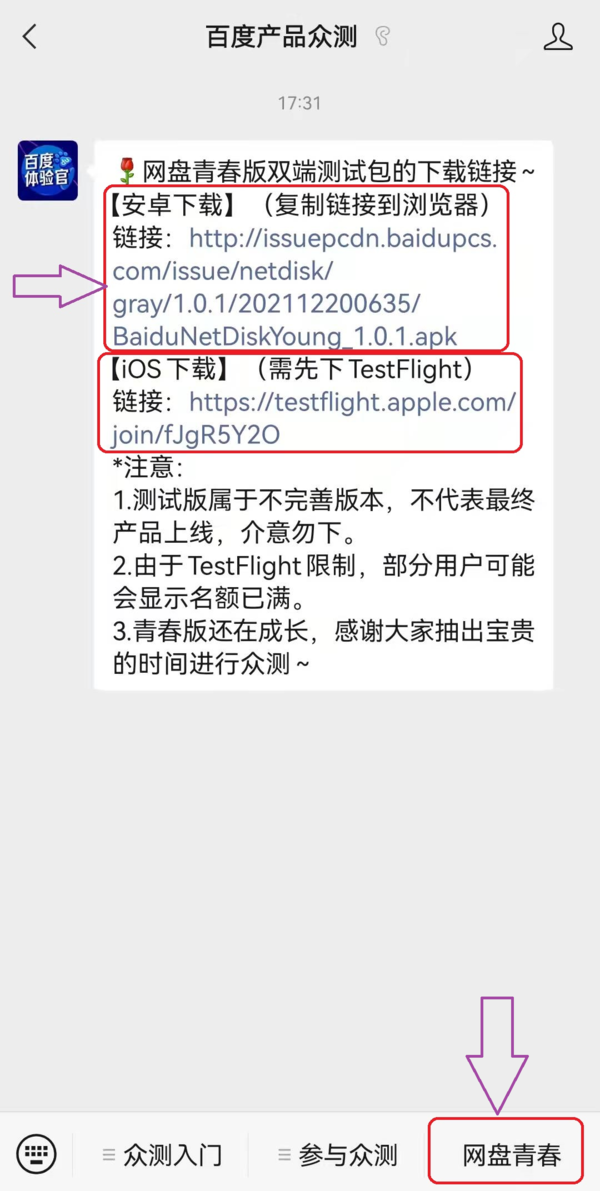600x1191 pixels.
Task: Tap the 百度体验官 sender avatar
Action: (47, 170)
